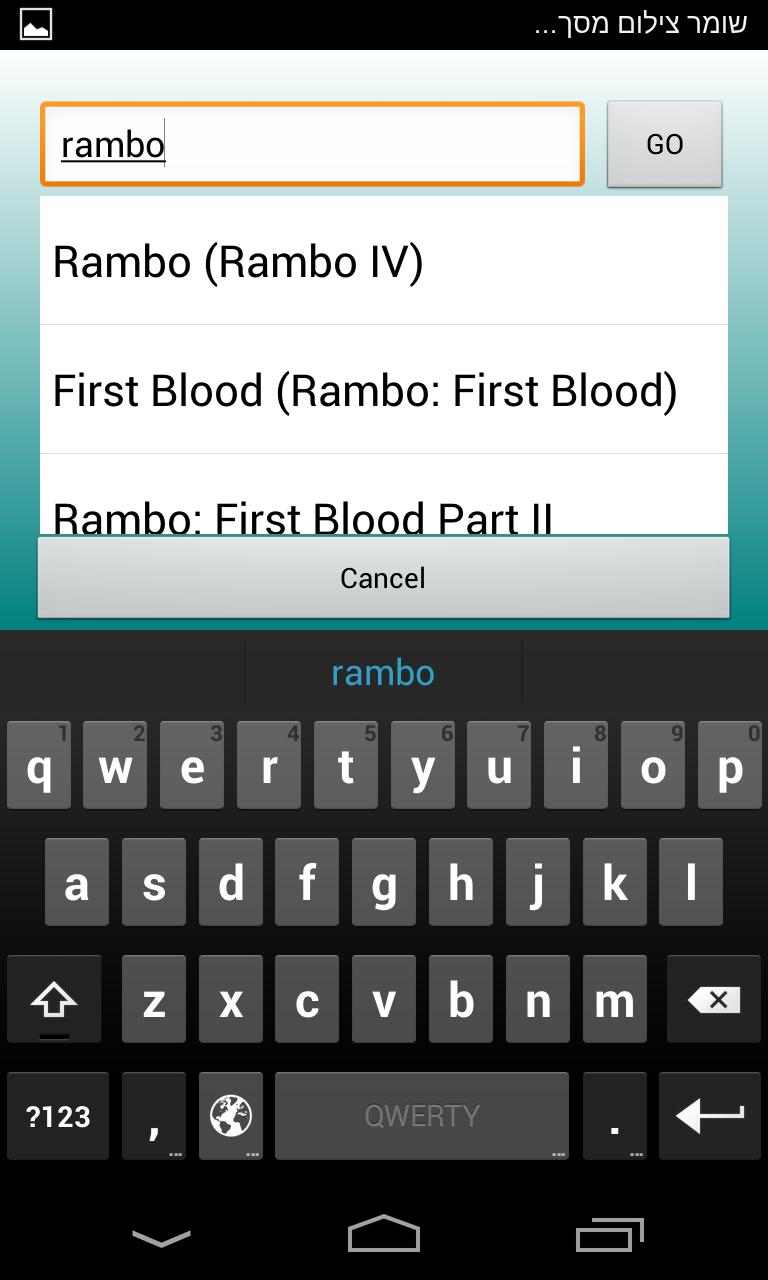
Task: Choose Rambo: First Blood Part II
Action: coord(383,512)
